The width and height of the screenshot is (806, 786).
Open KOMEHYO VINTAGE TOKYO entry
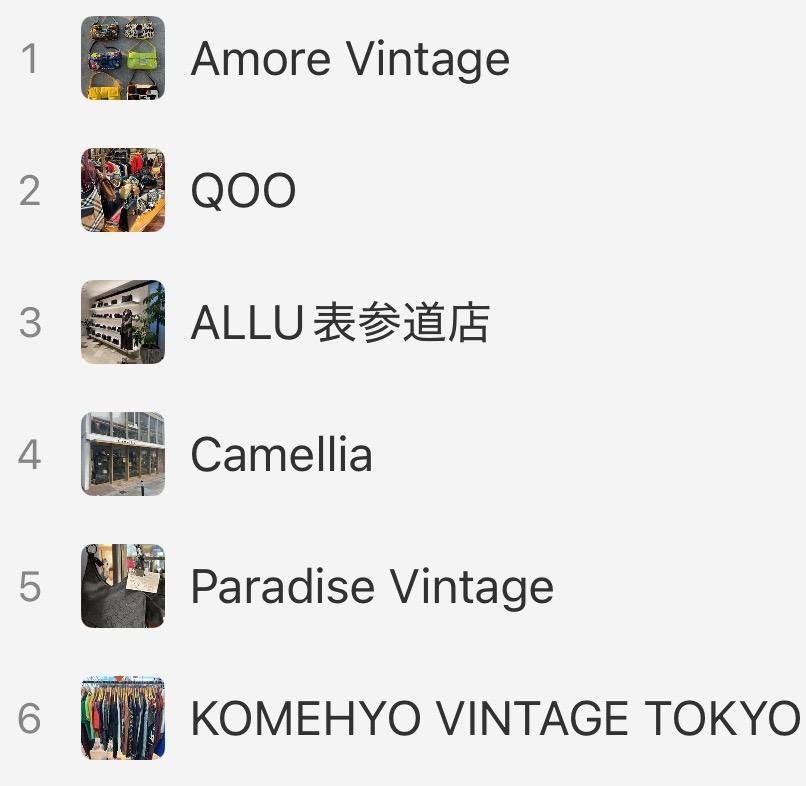pyautogui.click(x=494, y=719)
